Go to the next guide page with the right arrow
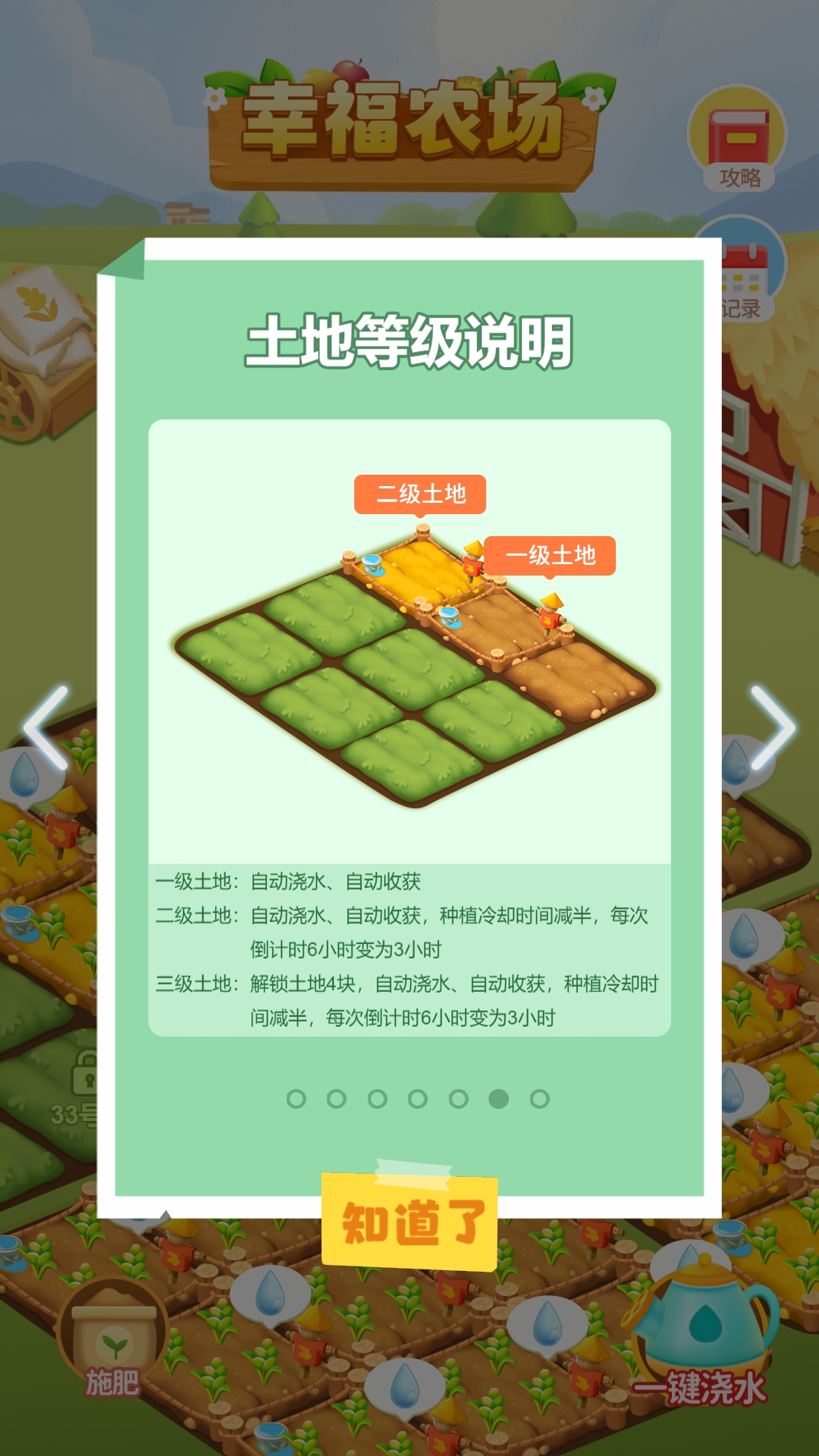 pyautogui.click(x=772, y=727)
